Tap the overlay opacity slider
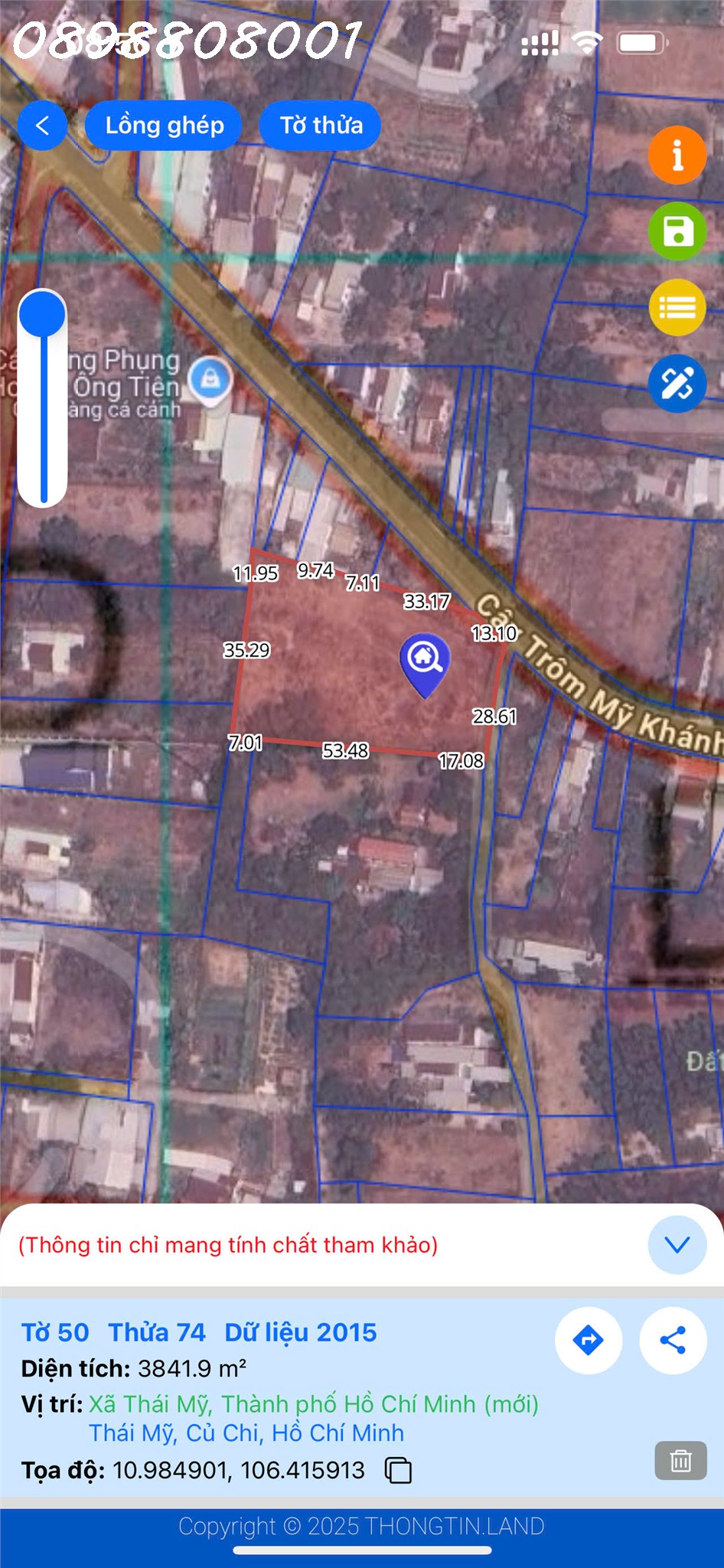This screenshot has height=1568, width=724. coord(43,398)
